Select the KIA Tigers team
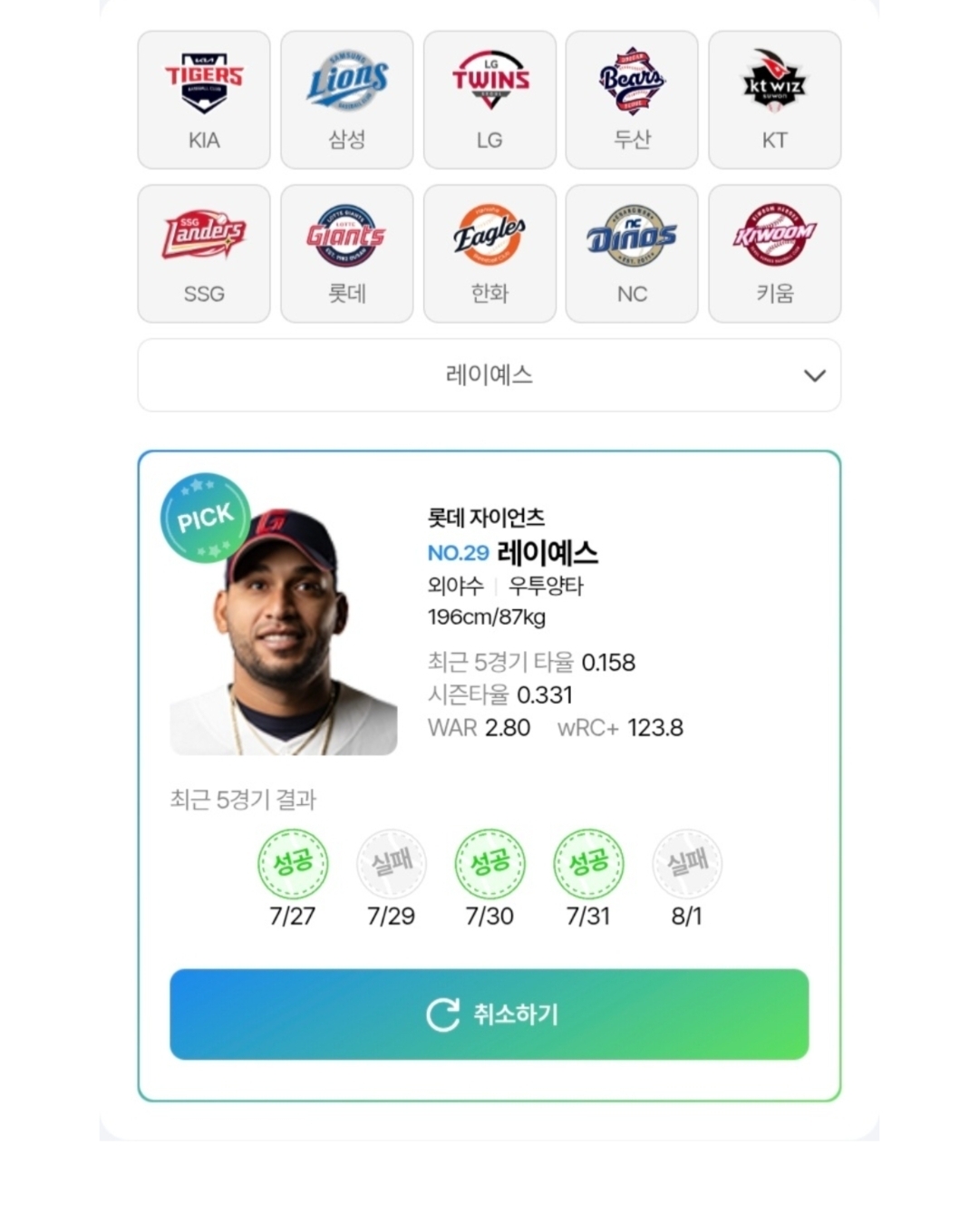979x1232 pixels. 204,100
